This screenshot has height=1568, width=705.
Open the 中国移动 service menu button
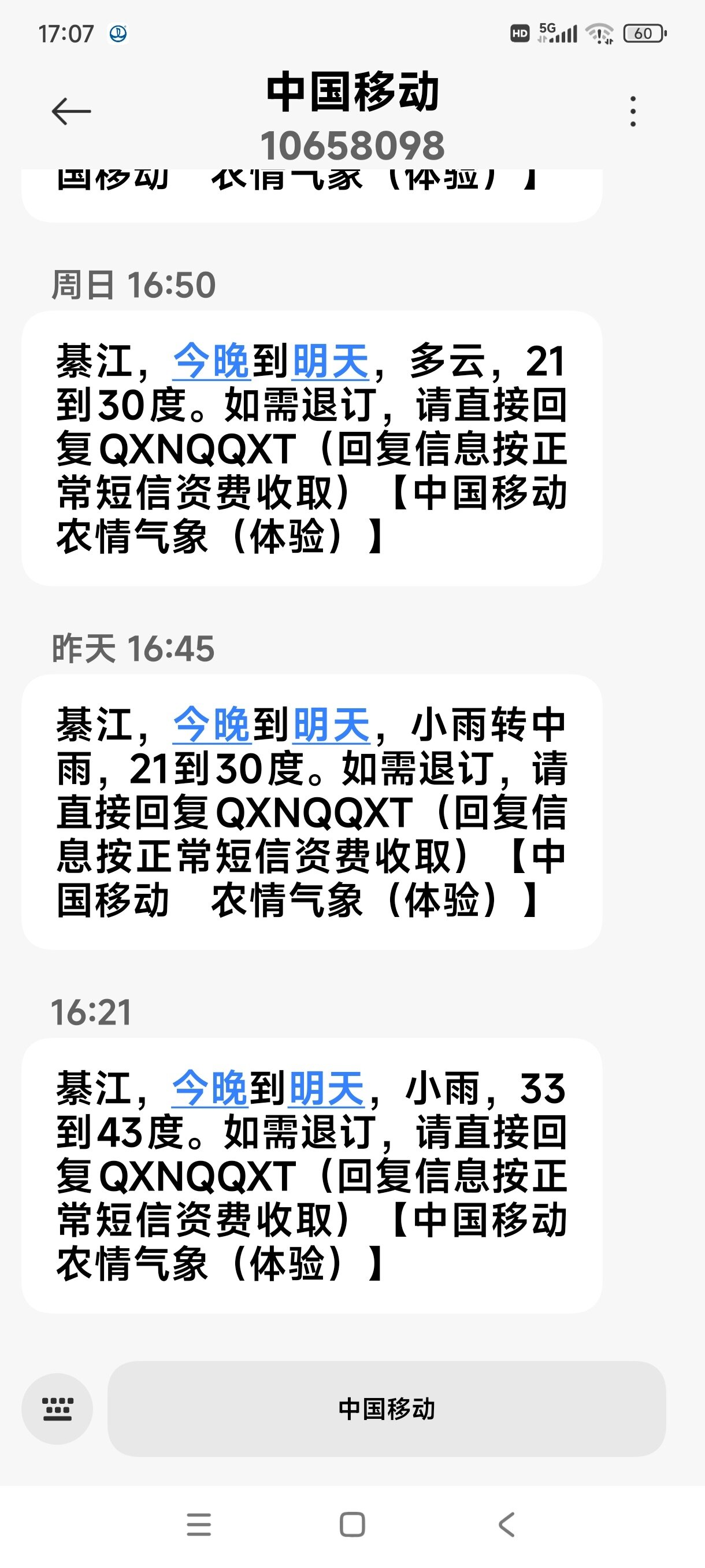386,1408
